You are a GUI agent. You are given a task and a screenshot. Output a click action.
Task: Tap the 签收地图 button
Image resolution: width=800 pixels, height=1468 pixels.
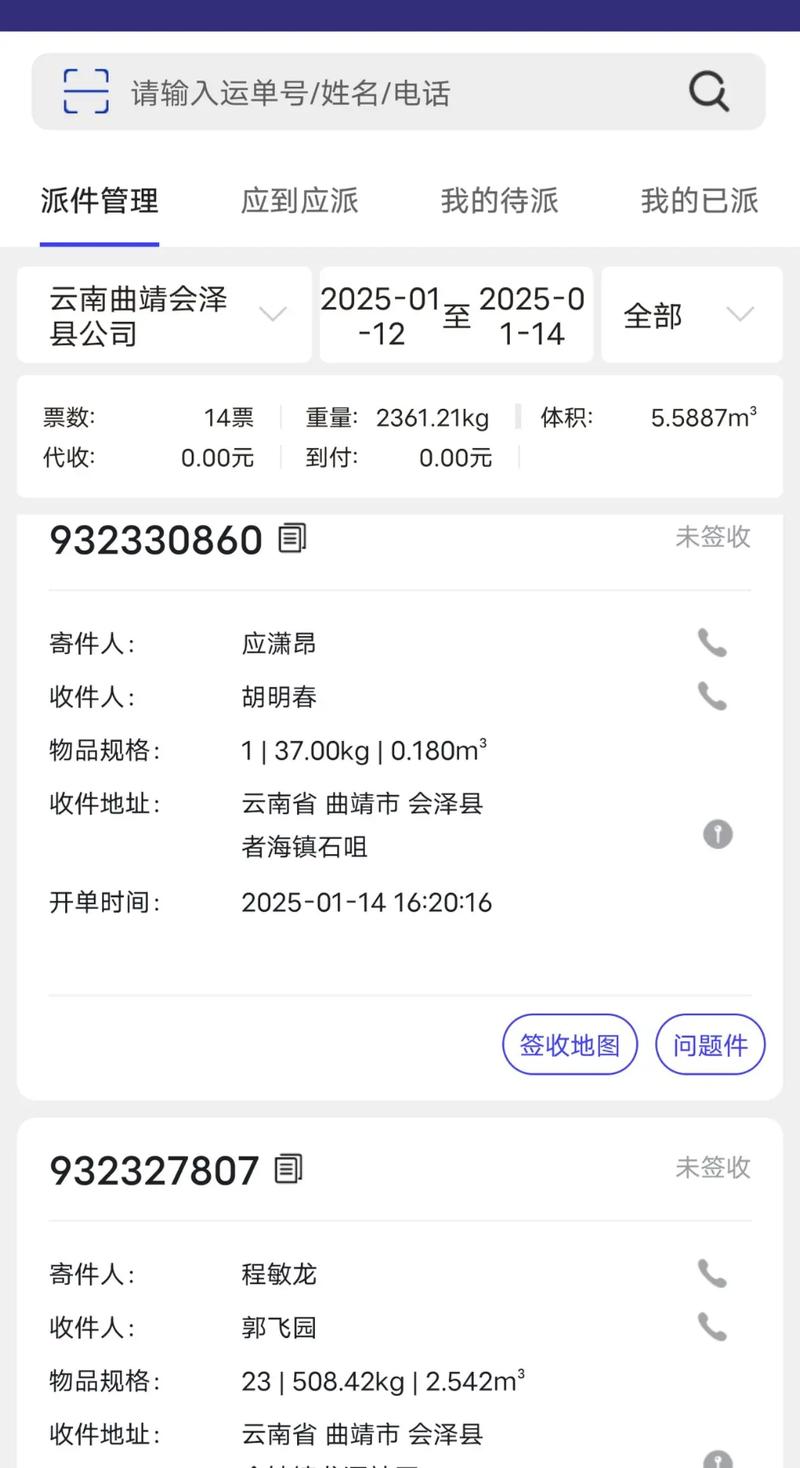click(569, 1045)
